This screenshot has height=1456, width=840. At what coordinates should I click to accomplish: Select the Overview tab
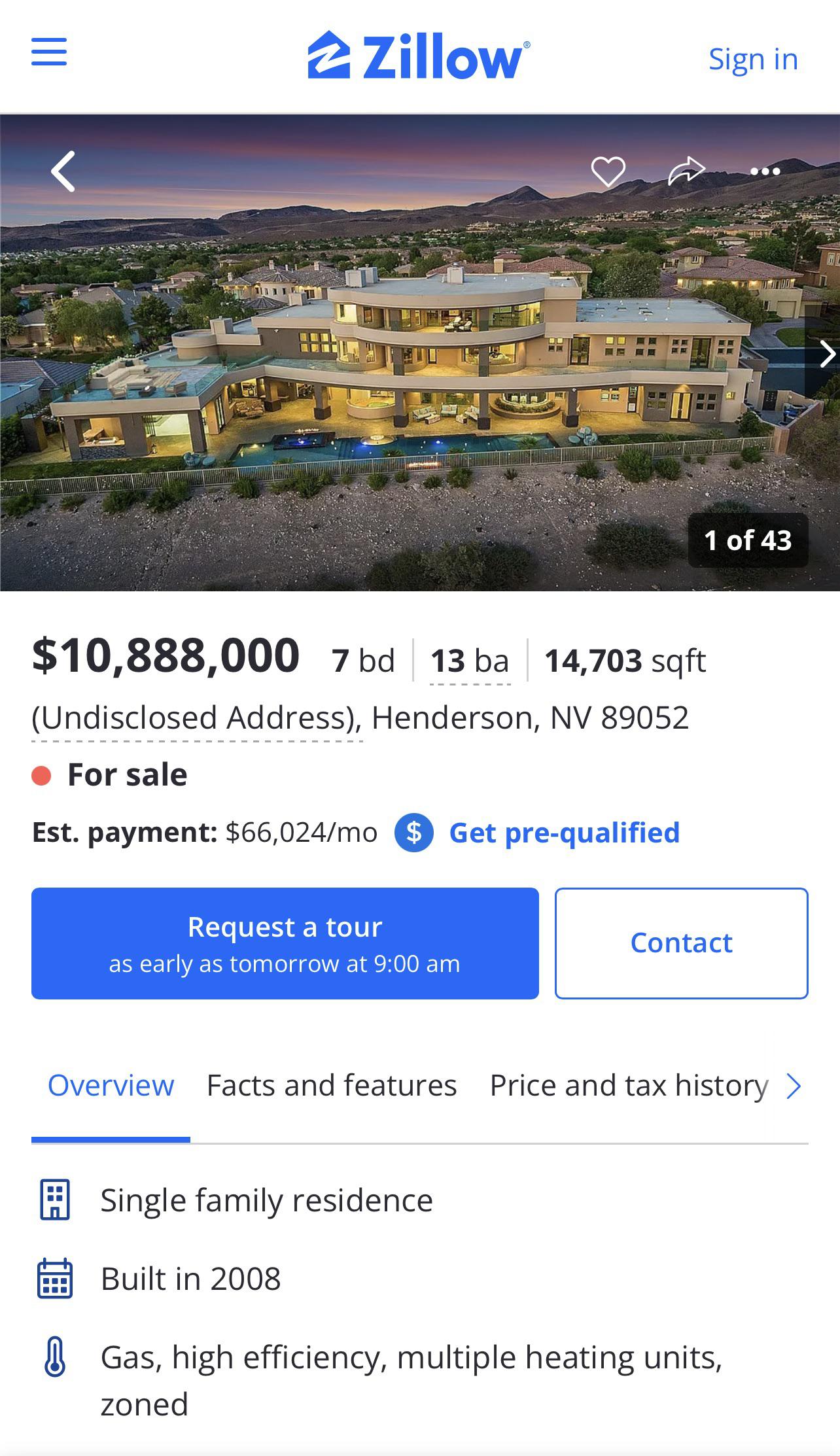tap(111, 1086)
